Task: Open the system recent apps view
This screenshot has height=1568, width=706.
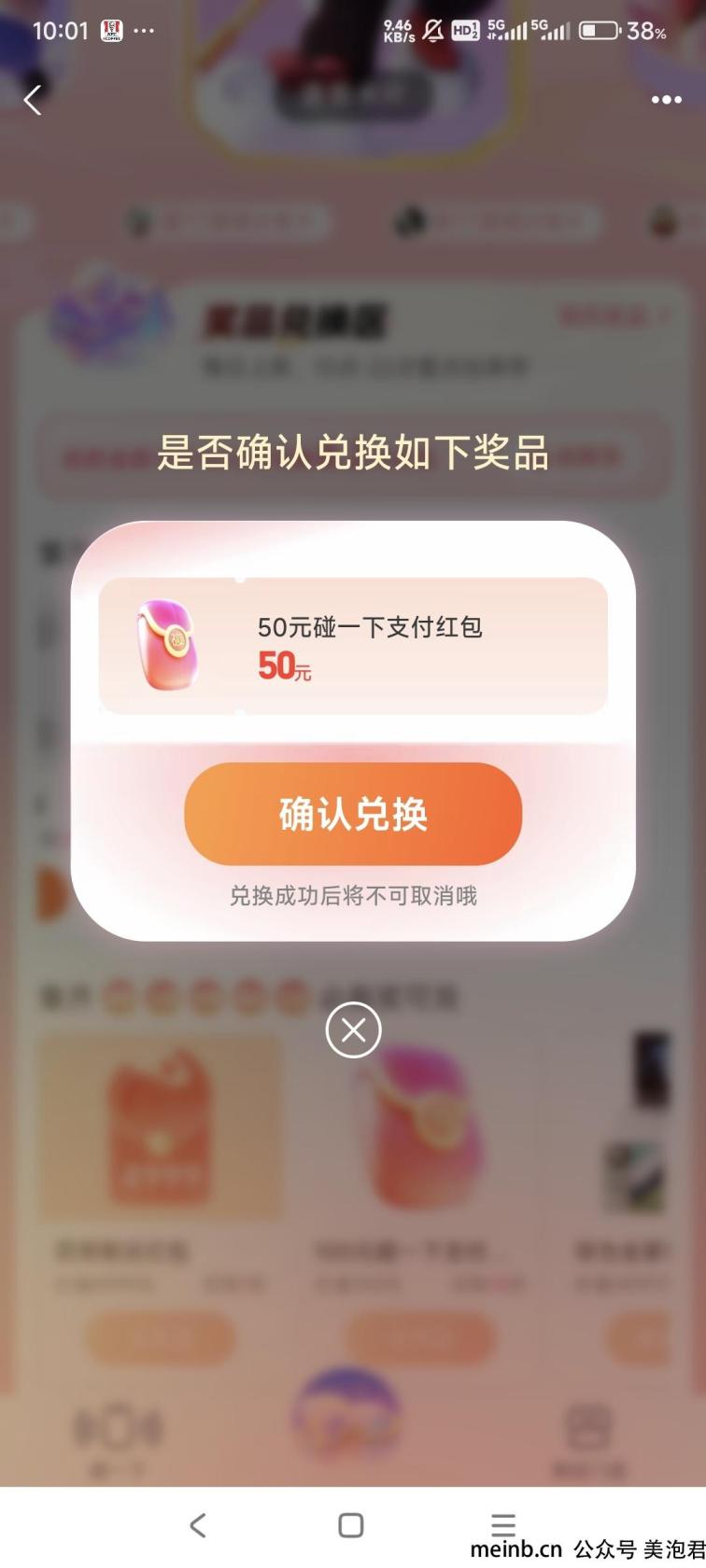Action: click(503, 1525)
